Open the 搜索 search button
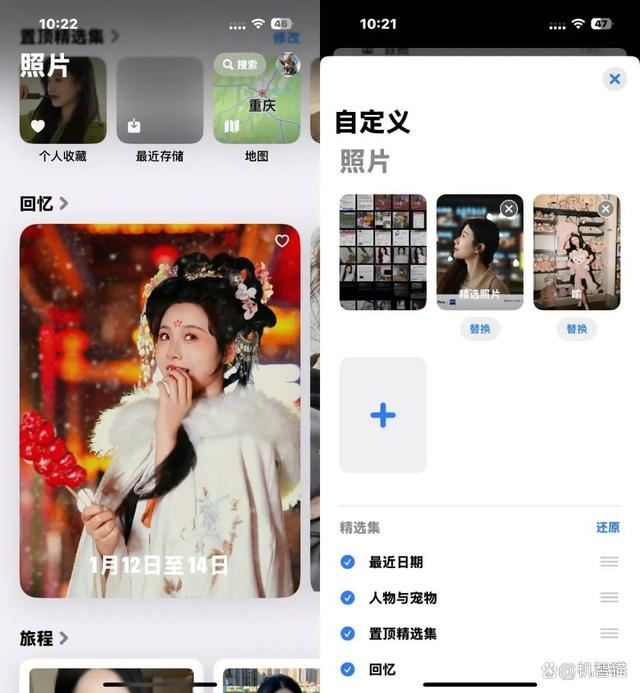The height and width of the screenshot is (693, 640). 240,65
